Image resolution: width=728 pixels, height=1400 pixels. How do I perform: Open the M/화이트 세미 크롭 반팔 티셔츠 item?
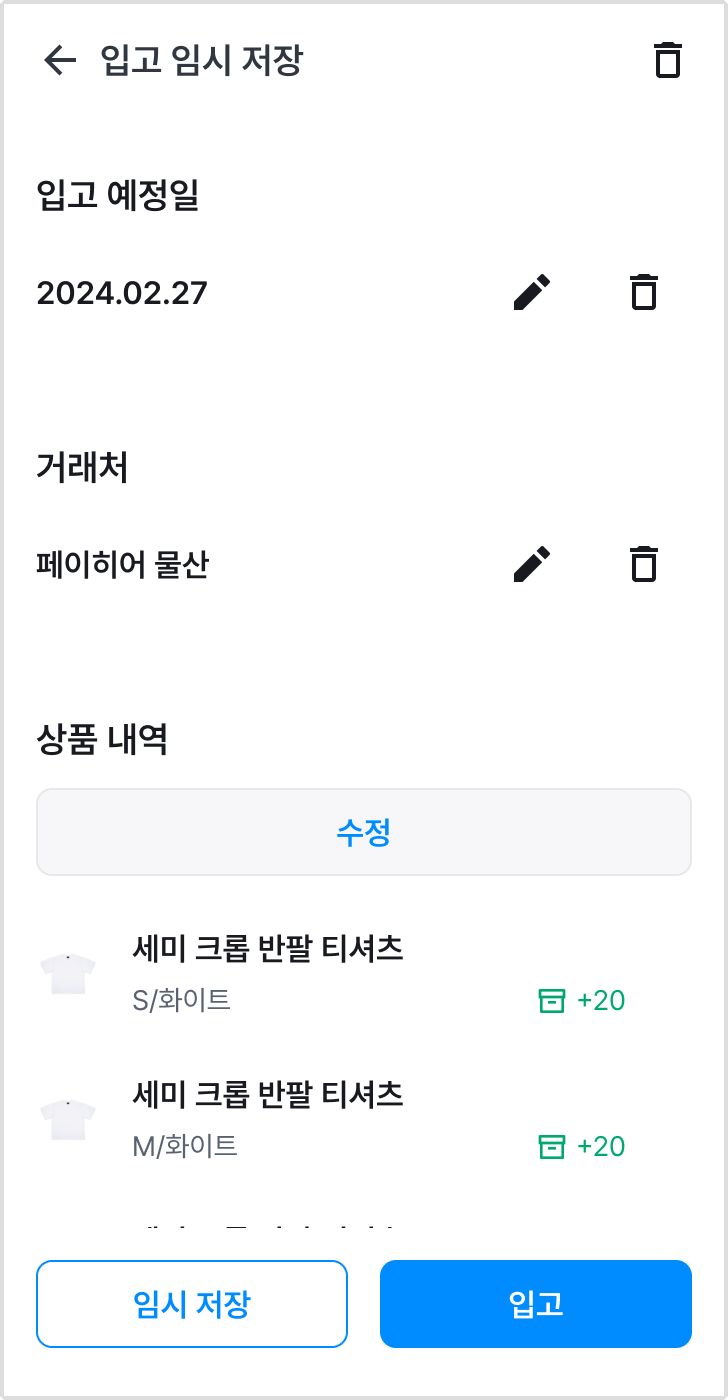(364, 1119)
